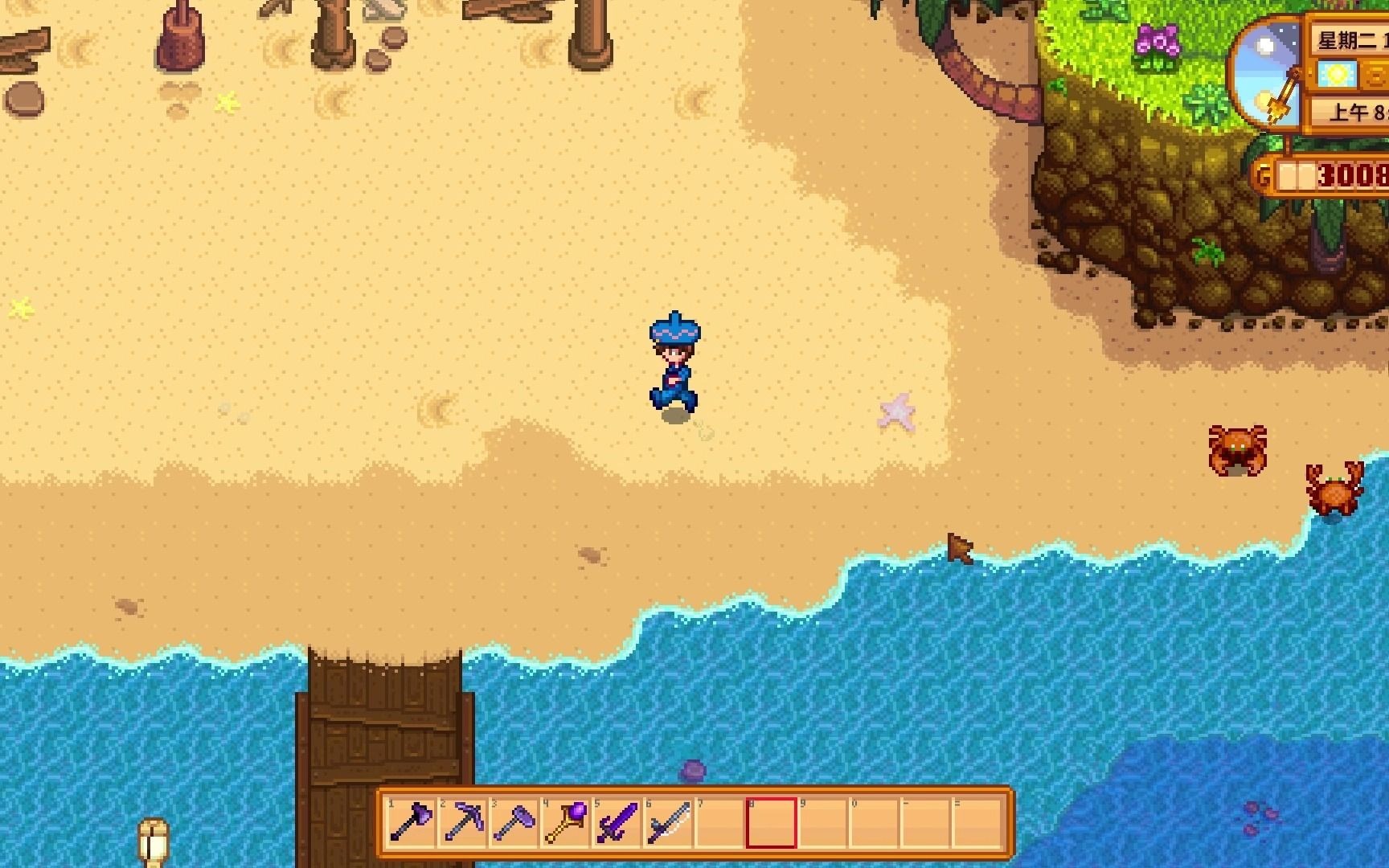1389x868 pixels.
Task: Select the hoe in slot 3
Action: pos(514,823)
